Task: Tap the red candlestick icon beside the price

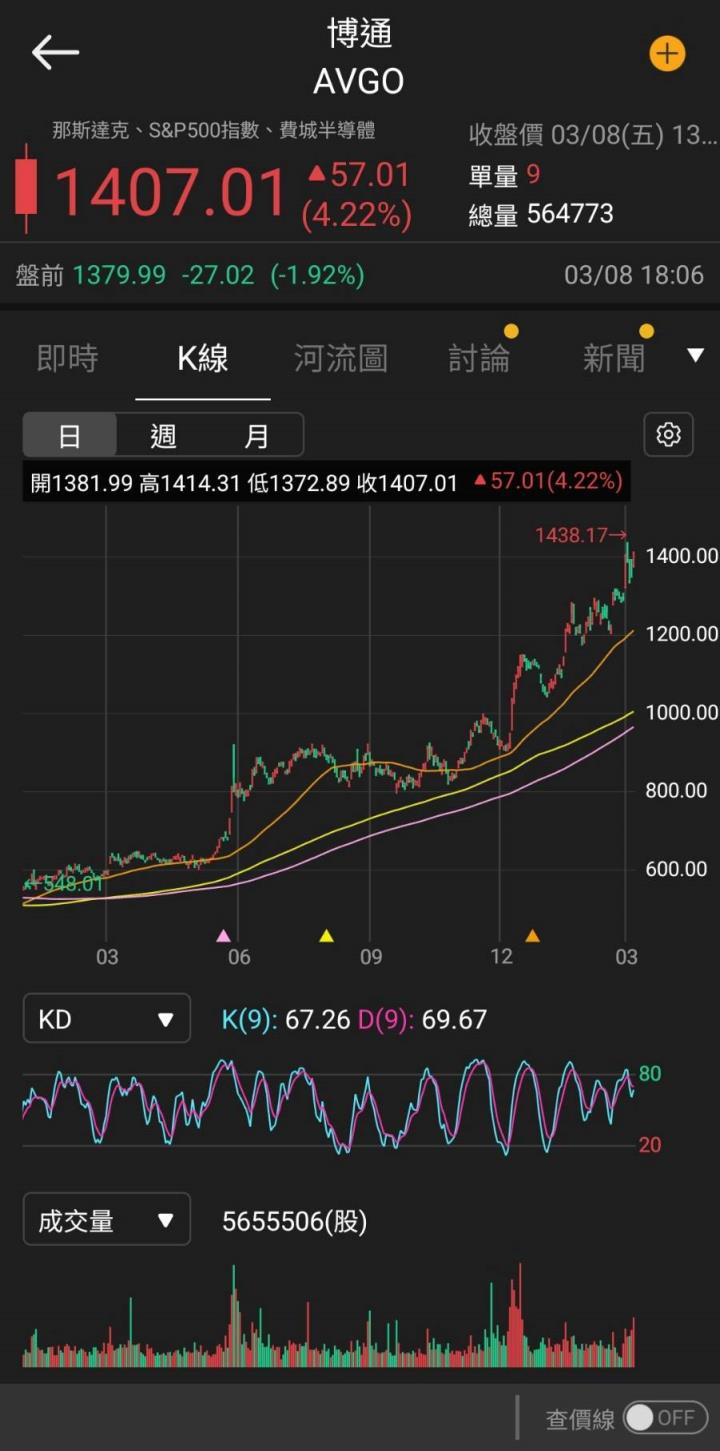Action: click(x=25, y=188)
